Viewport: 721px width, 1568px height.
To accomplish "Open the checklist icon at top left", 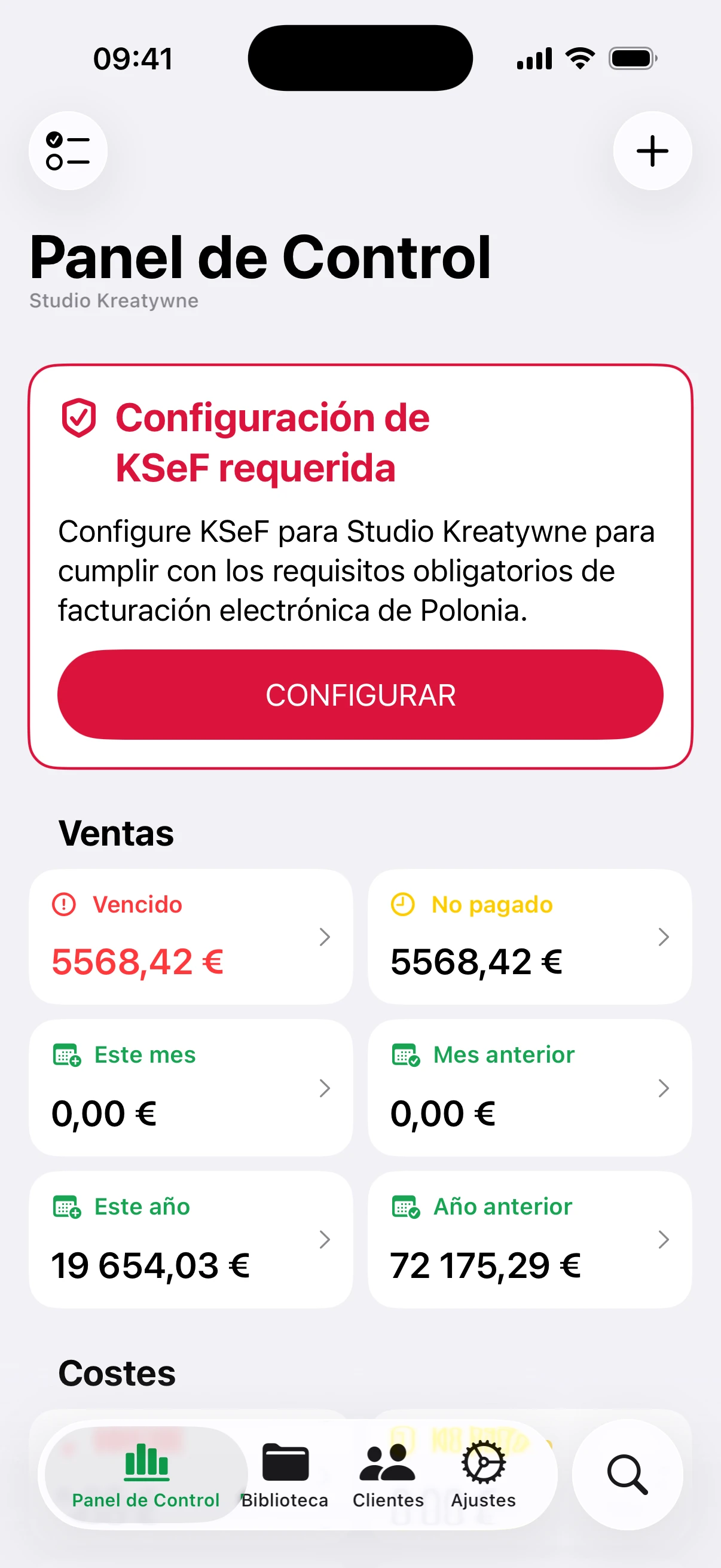I will [x=68, y=151].
